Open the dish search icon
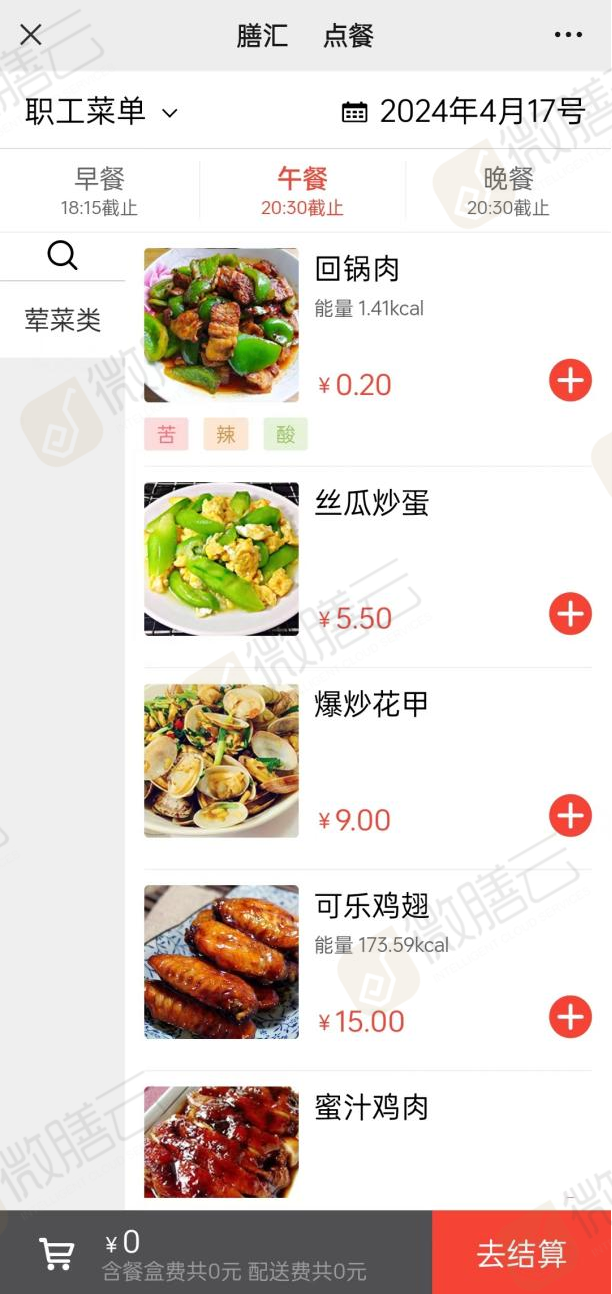Image resolution: width=612 pixels, height=1294 pixels. [62, 256]
